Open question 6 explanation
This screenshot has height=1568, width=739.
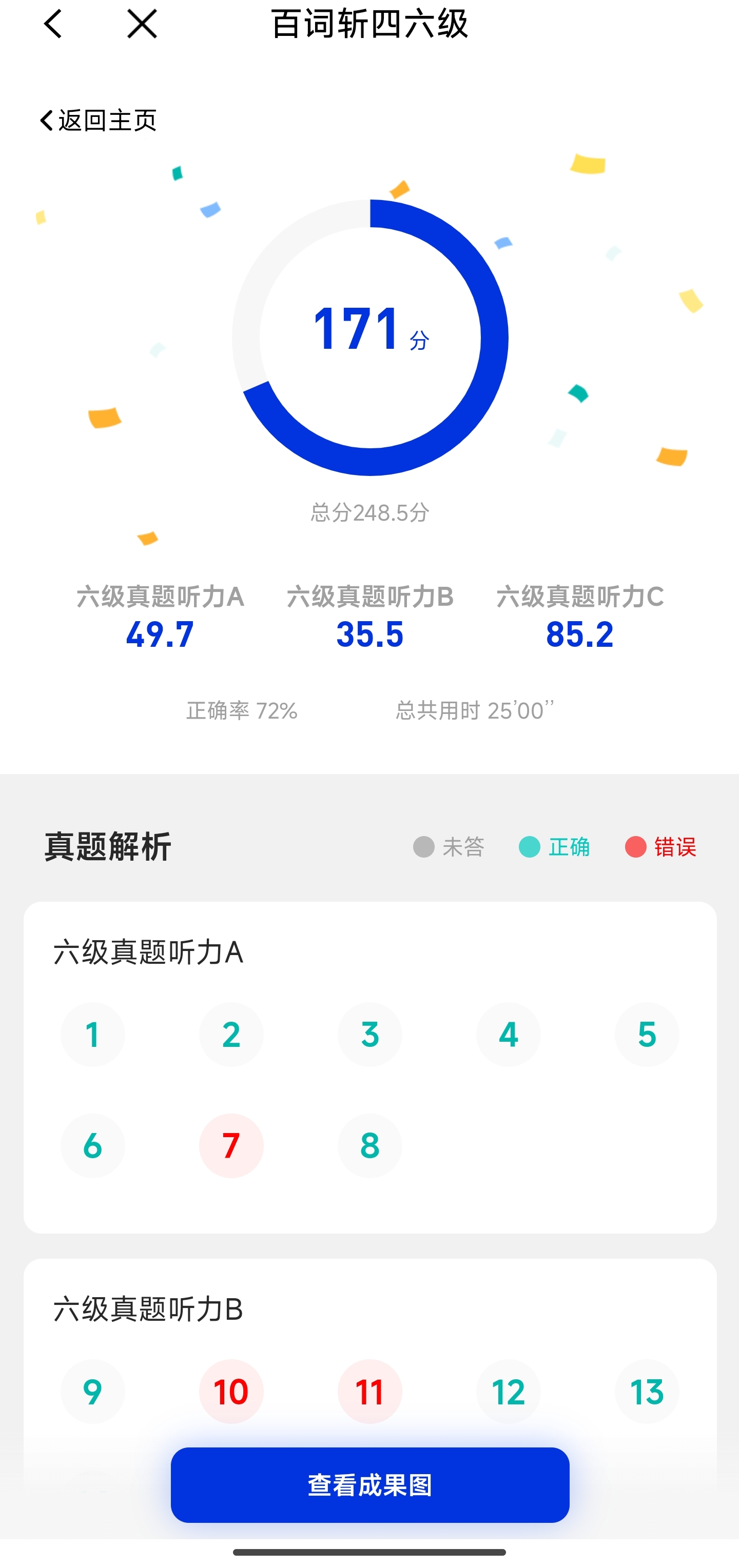point(92,1145)
